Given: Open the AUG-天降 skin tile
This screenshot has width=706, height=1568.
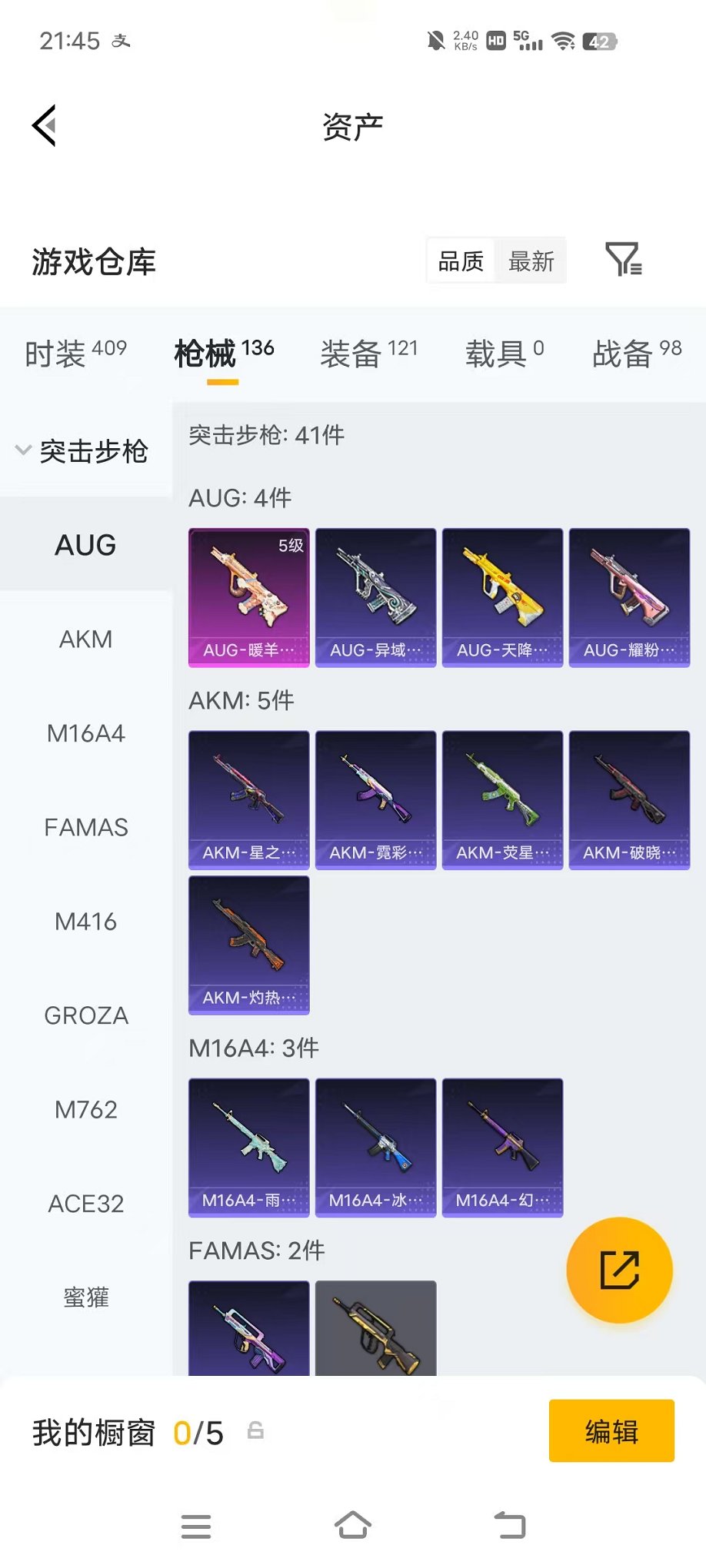Looking at the screenshot, I should click(x=502, y=597).
